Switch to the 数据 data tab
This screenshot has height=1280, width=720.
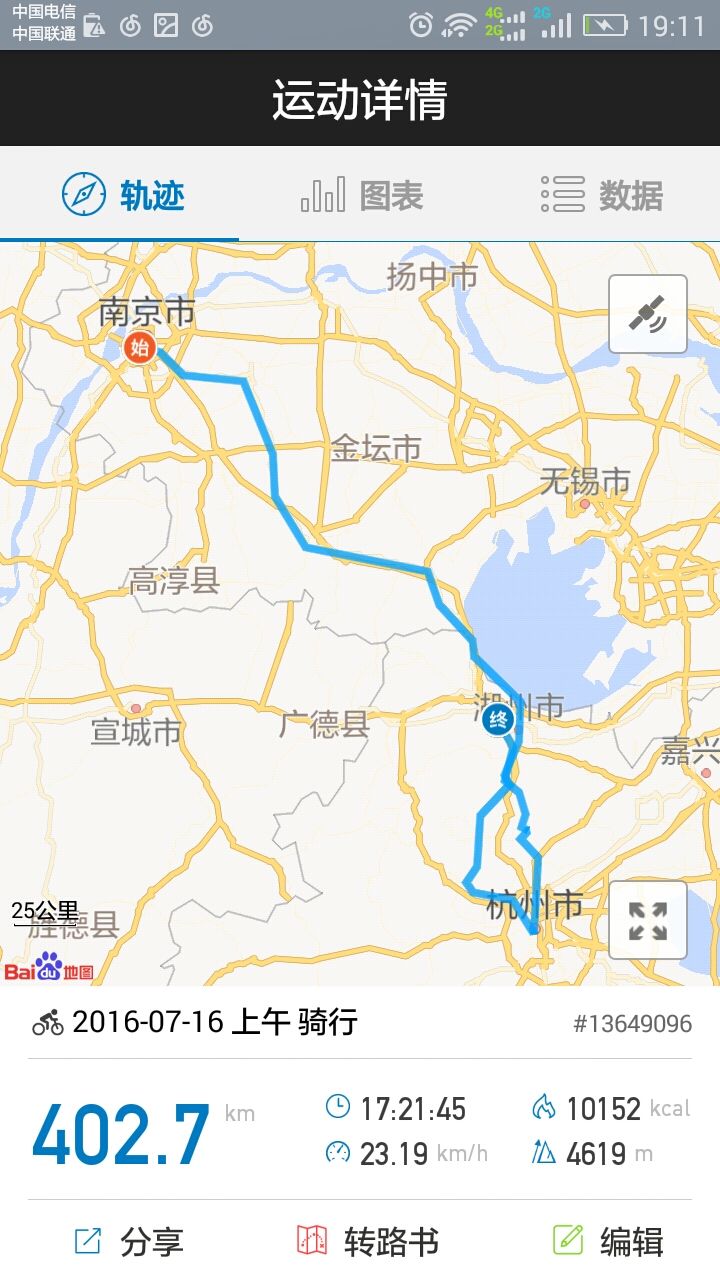pyautogui.click(x=601, y=195)
